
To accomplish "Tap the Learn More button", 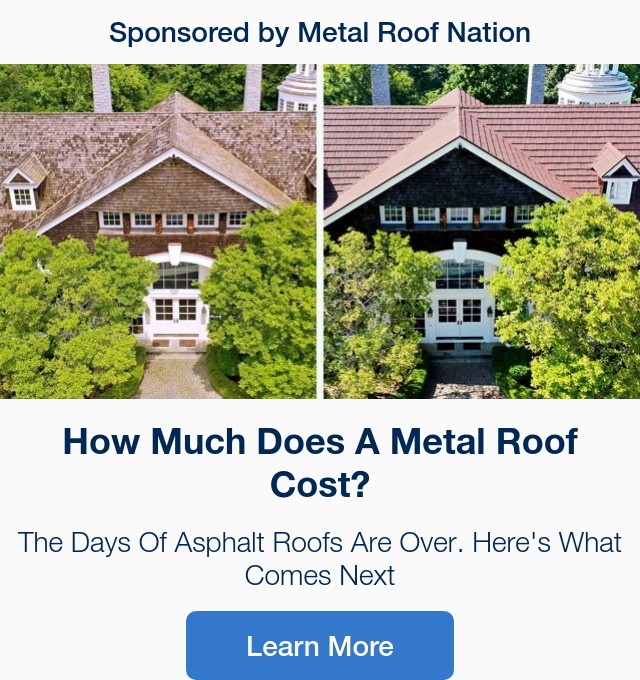I will coord(320,645).
